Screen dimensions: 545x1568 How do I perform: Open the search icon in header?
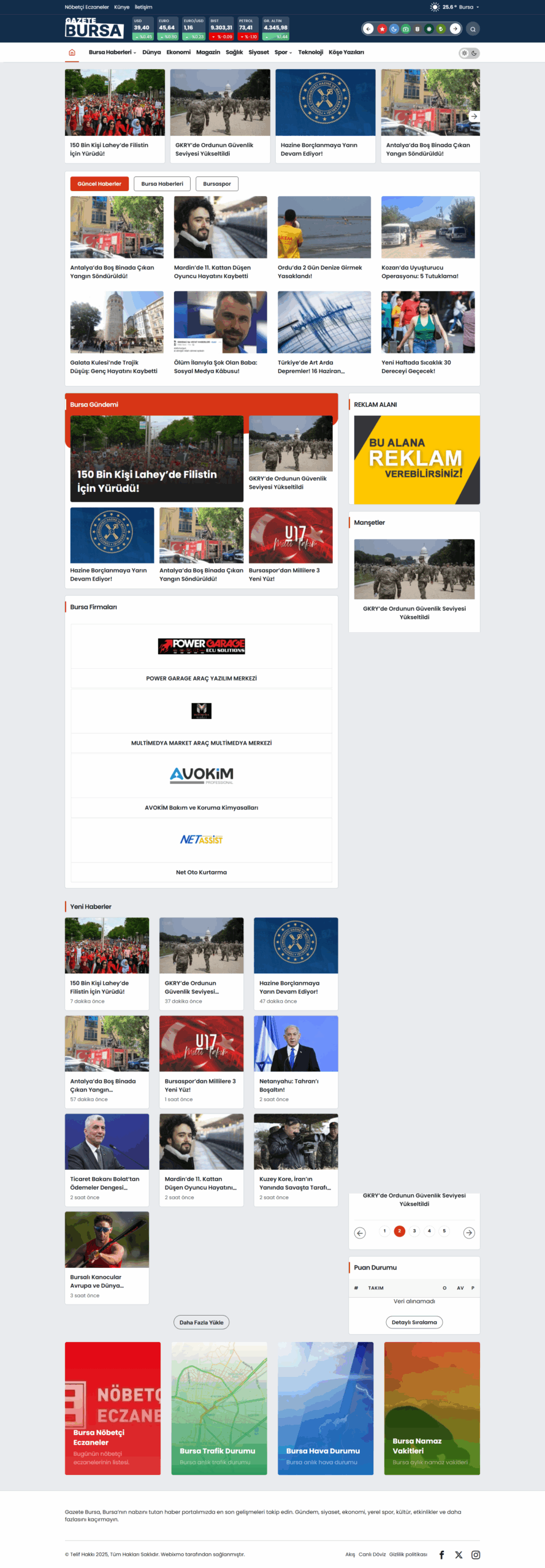[x=472, y=29]
